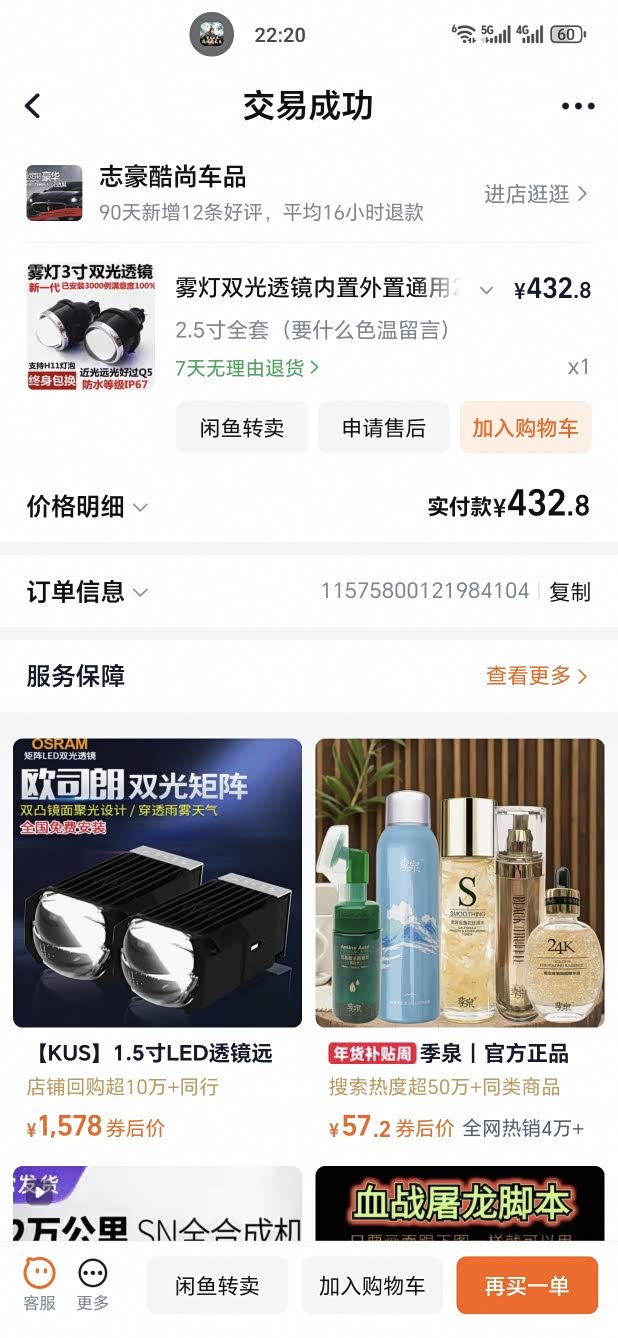Buy again with 再买一单
This screenshot has width=618, height=1338.
pos(527,1286)
